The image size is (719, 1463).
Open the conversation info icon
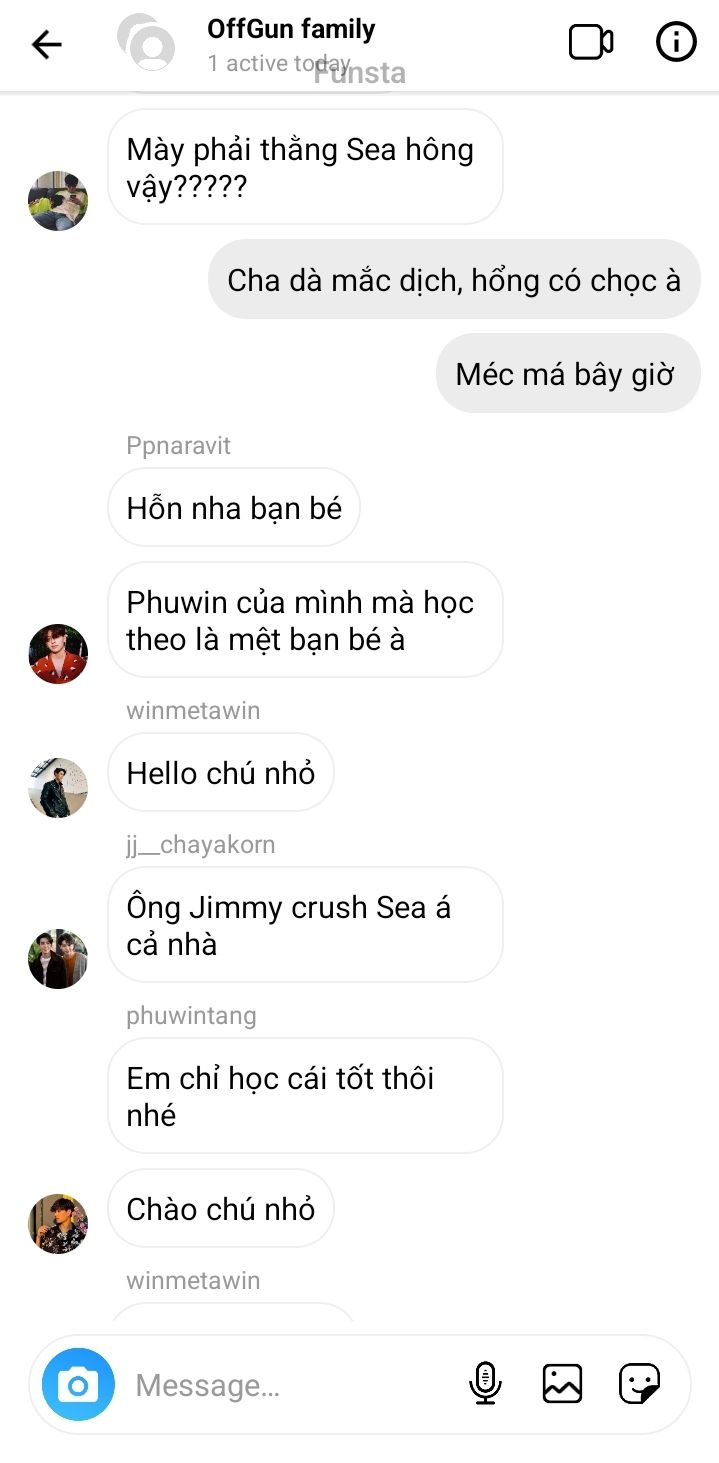676,42
